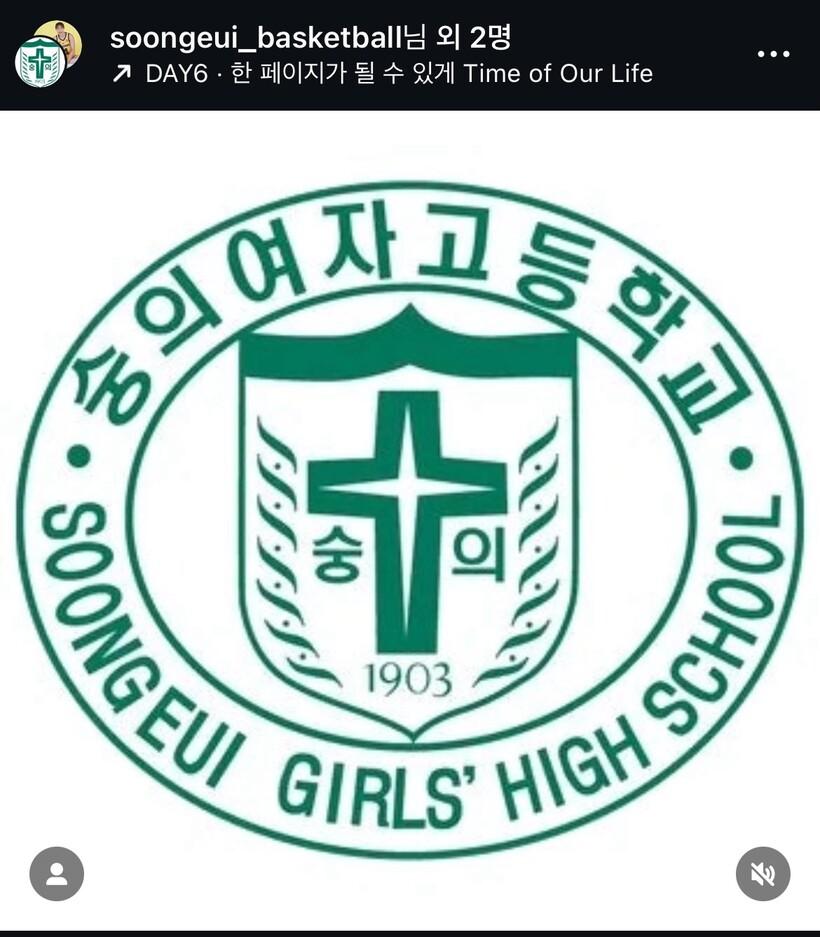Open the three-dot more options menu
The width and height of the screenshot is (820, 937).
click(773, 54)
